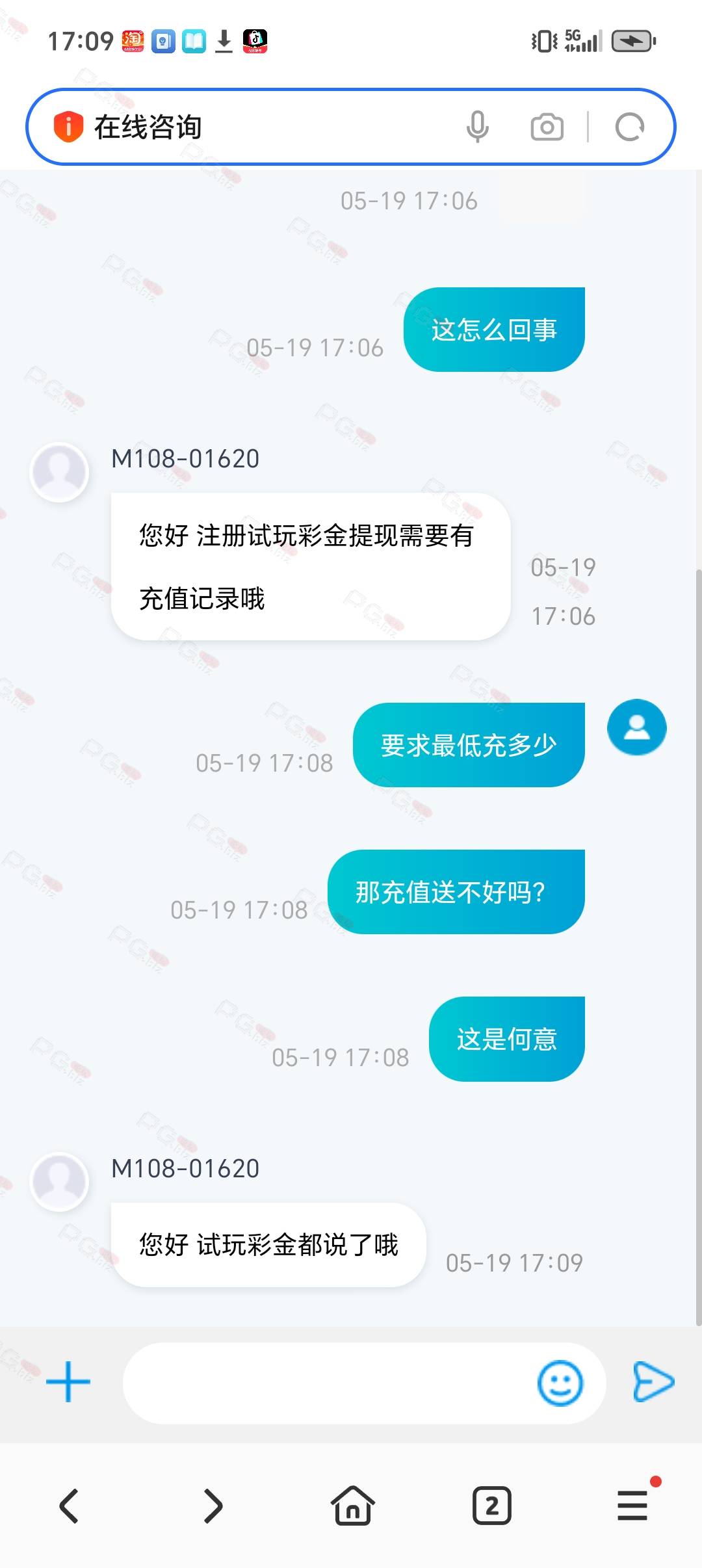
Task: Open the site security shield icon
Action: click(x=68, y=126)
